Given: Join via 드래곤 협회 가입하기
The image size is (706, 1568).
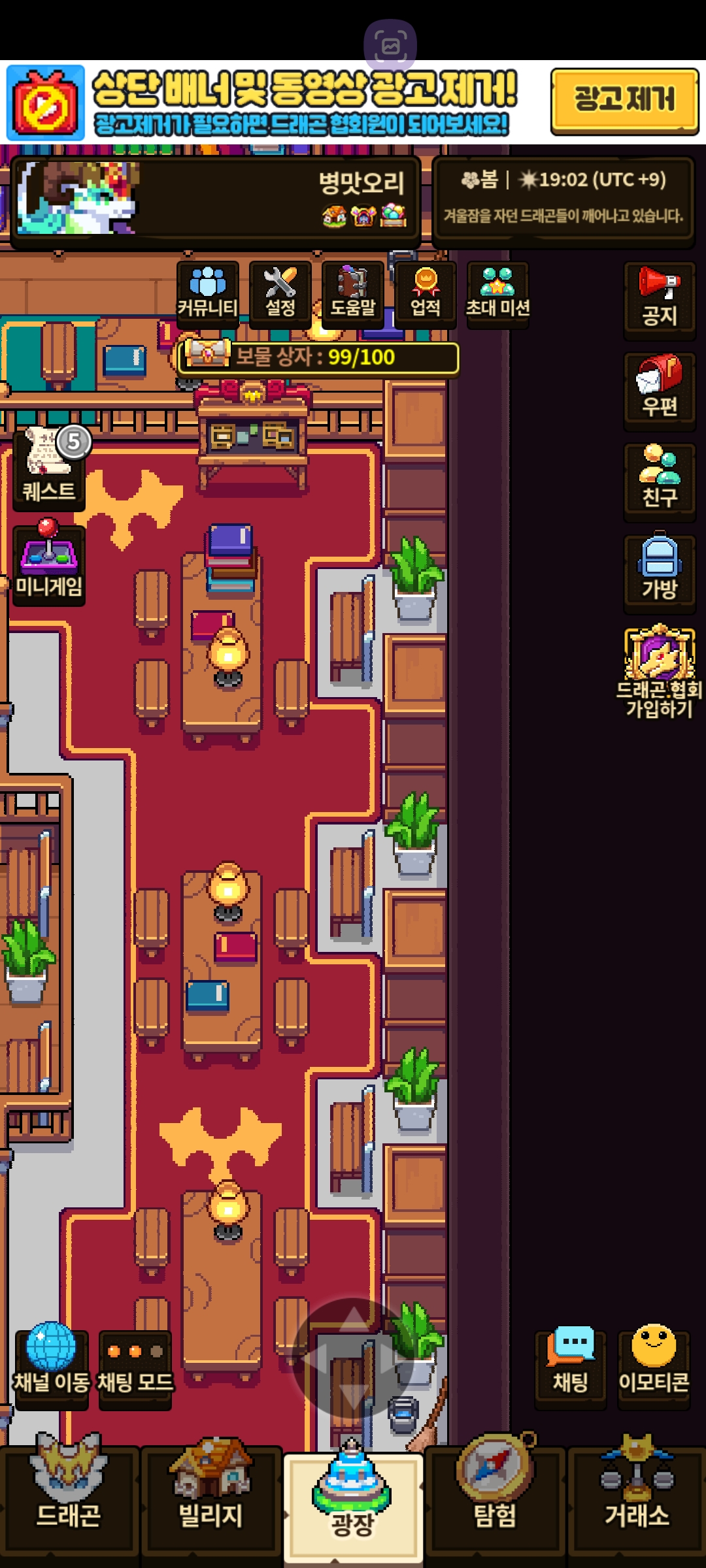Looking at the screenshot, I should (x=659, y=673).
